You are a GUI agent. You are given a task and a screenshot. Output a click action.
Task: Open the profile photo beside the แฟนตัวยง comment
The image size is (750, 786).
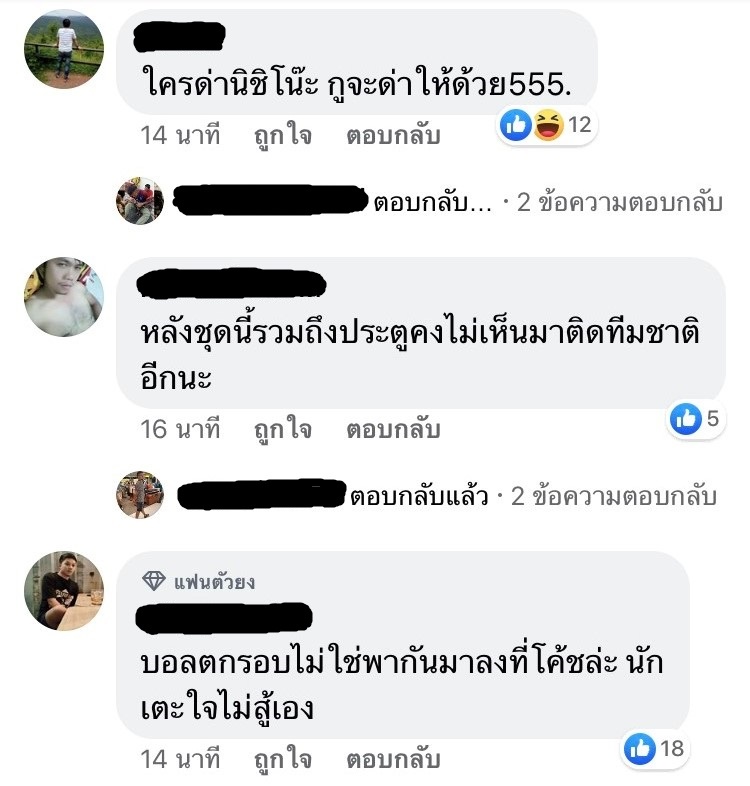pyautogui.click(x=64, y=590)
